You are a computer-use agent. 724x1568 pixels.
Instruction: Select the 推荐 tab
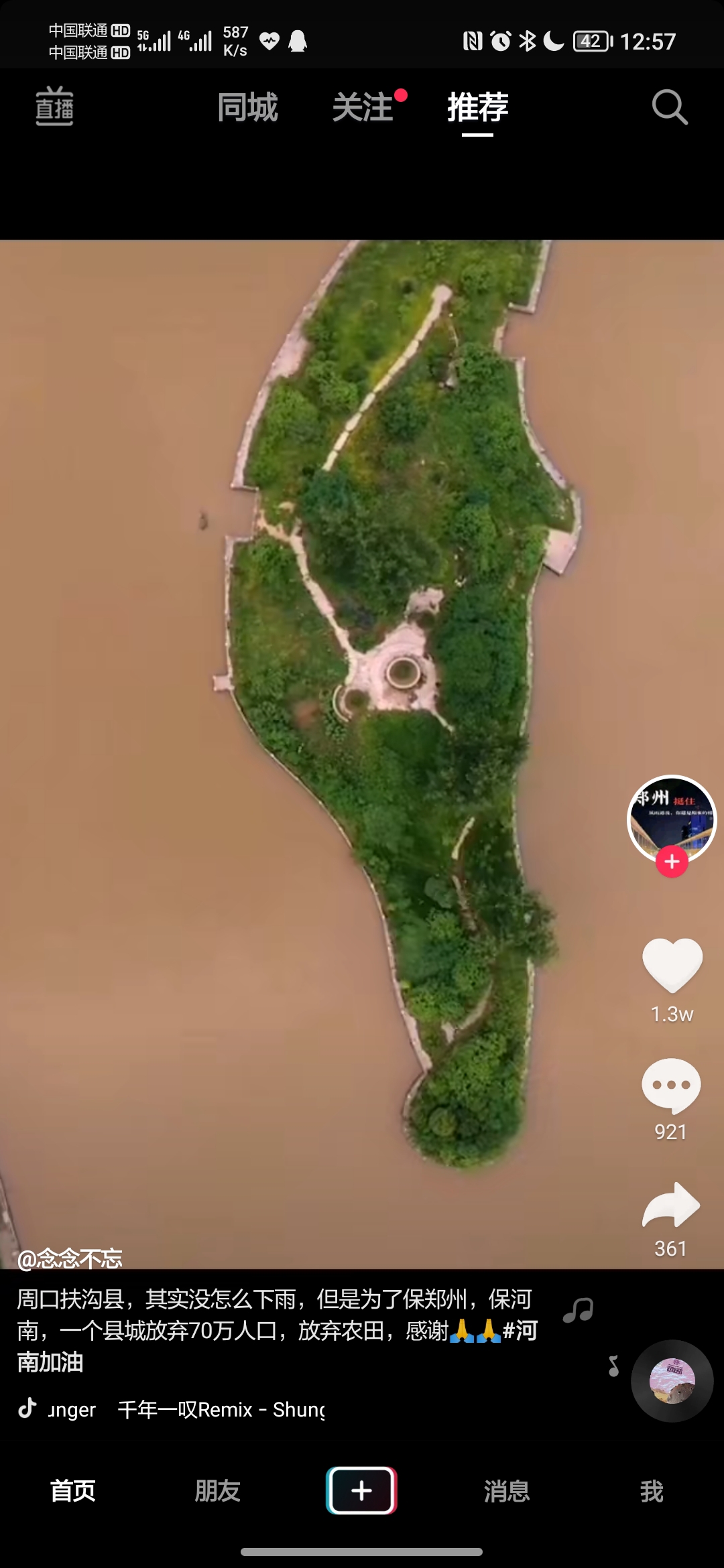click(x=478, y=107)
